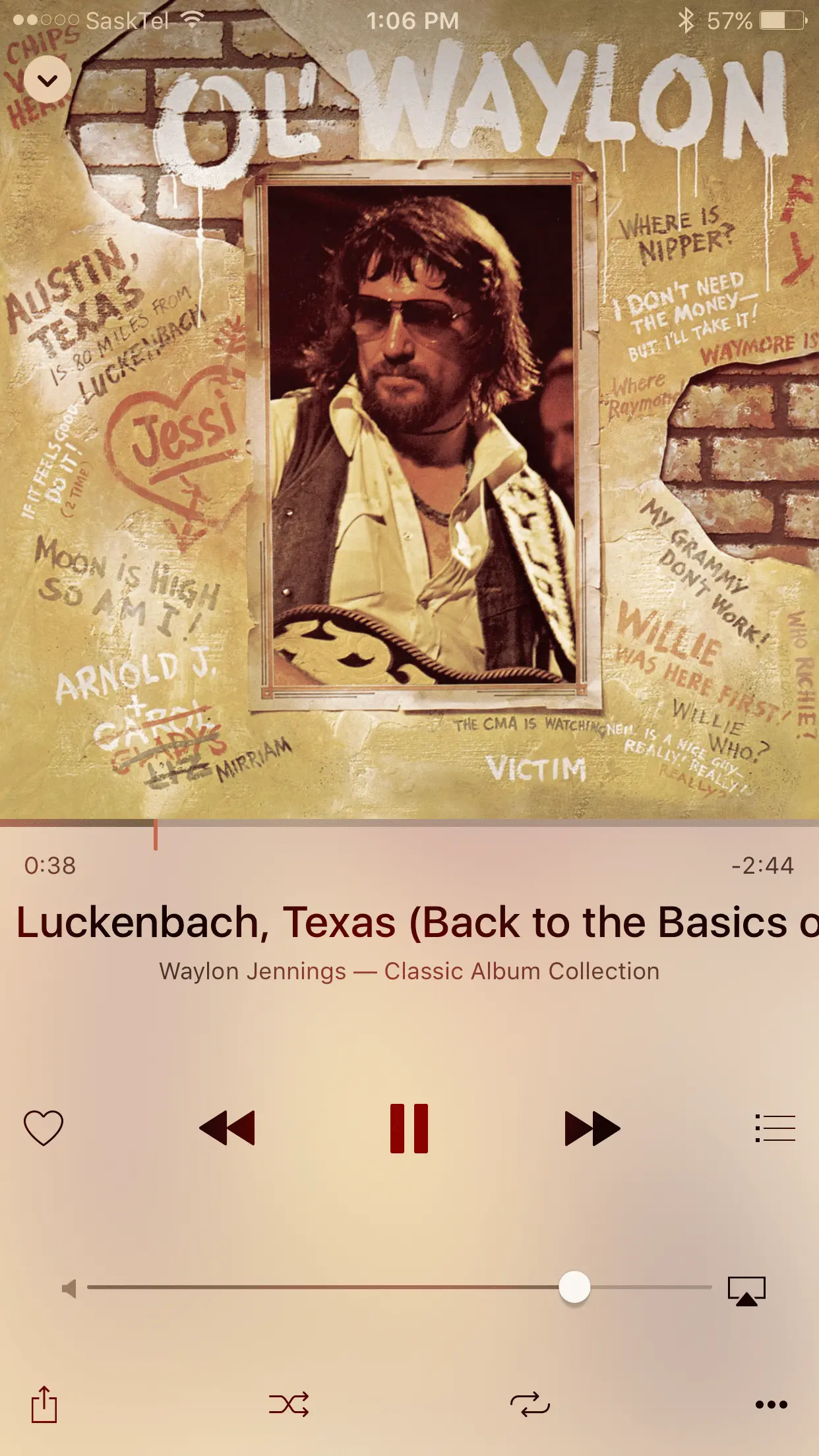This screenshot has height=1456, width=819.
Task: Love the current song with heart icon
Action: click(x=44, y=1128)
